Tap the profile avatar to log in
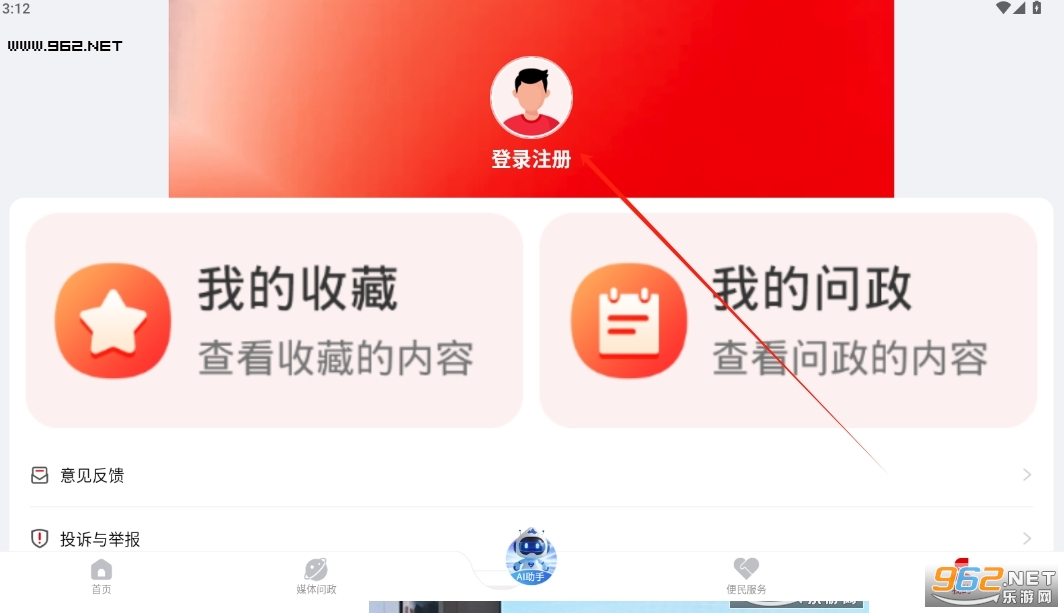 (531, 97)
